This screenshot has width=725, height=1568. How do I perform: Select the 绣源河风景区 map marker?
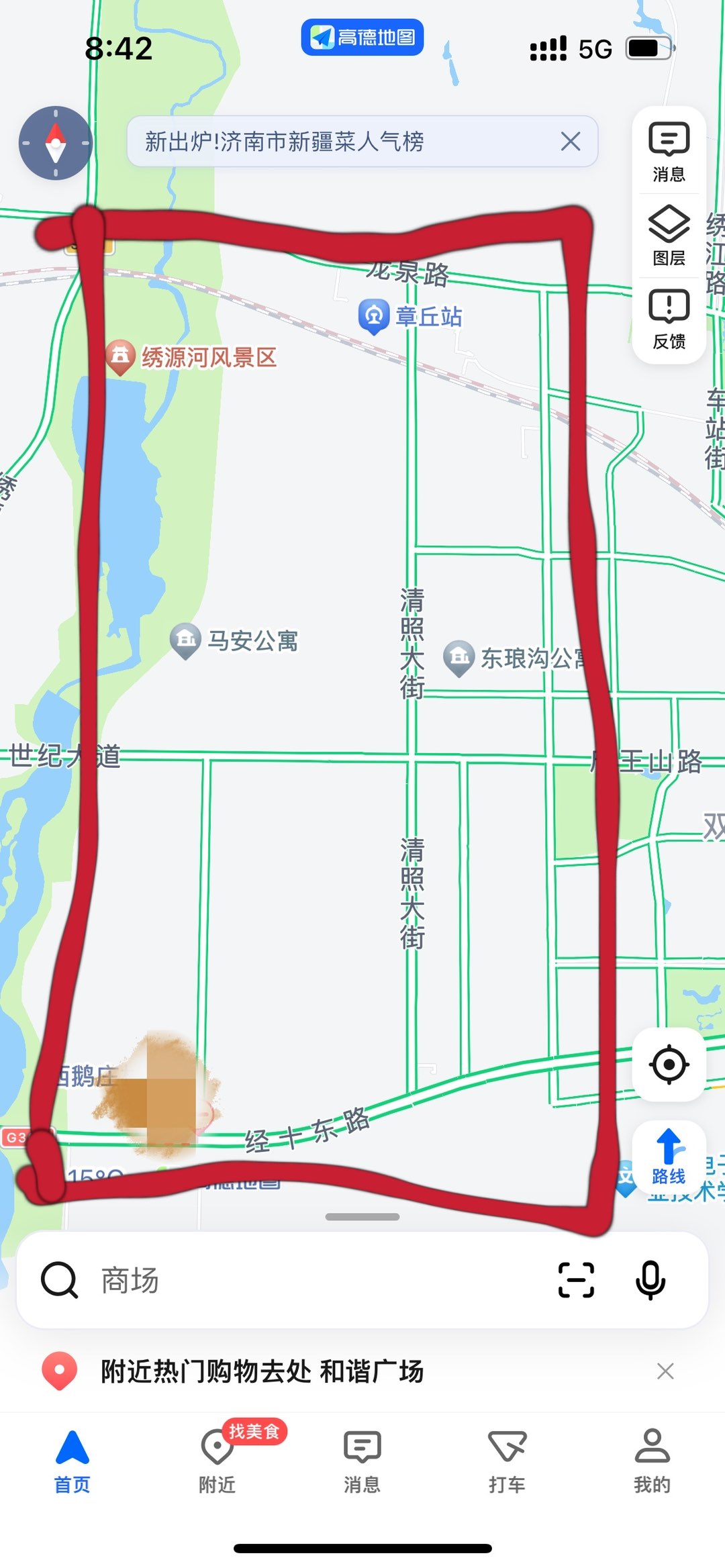[x=121, y=356]
